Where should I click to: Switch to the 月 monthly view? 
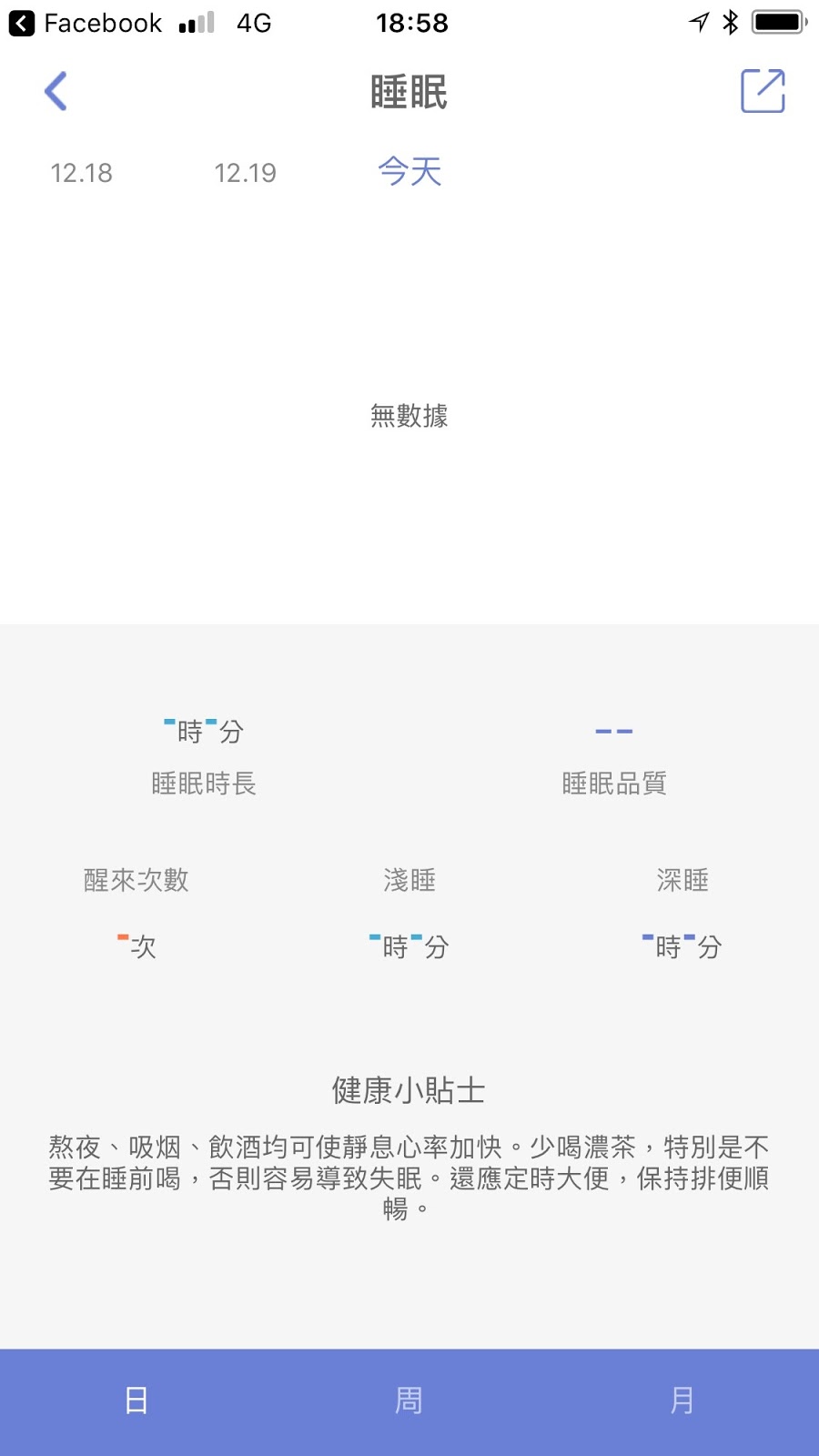(682, 1400)
